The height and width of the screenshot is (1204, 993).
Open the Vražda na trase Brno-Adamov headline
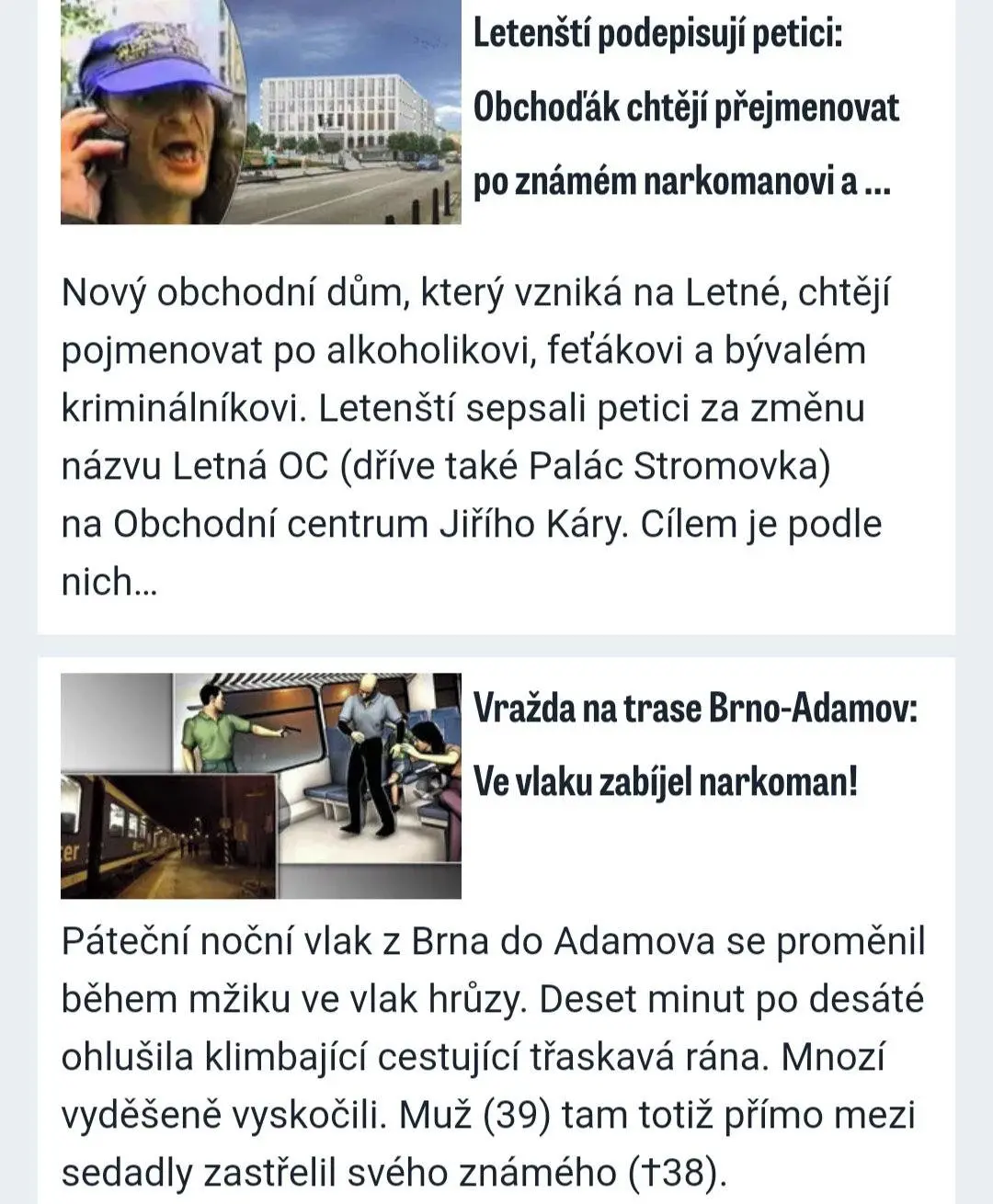point(696,745)
